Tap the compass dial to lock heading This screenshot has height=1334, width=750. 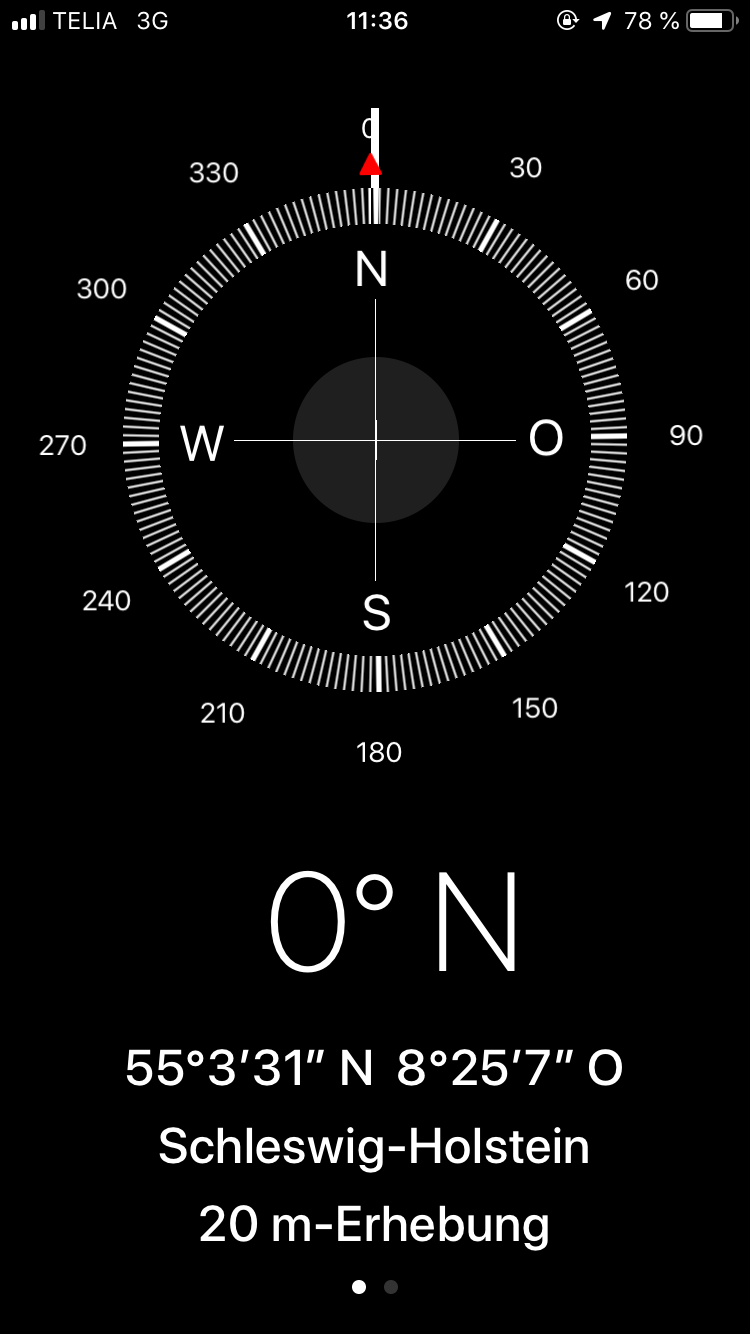[x=375, y=440]
